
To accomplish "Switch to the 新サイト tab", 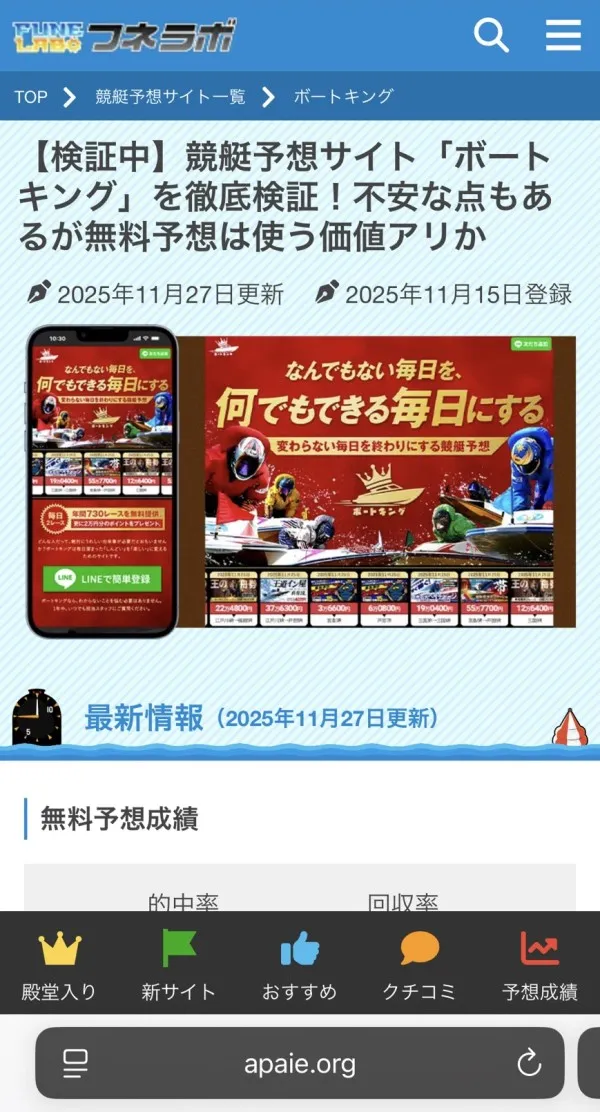I will [x=179, y=965].
